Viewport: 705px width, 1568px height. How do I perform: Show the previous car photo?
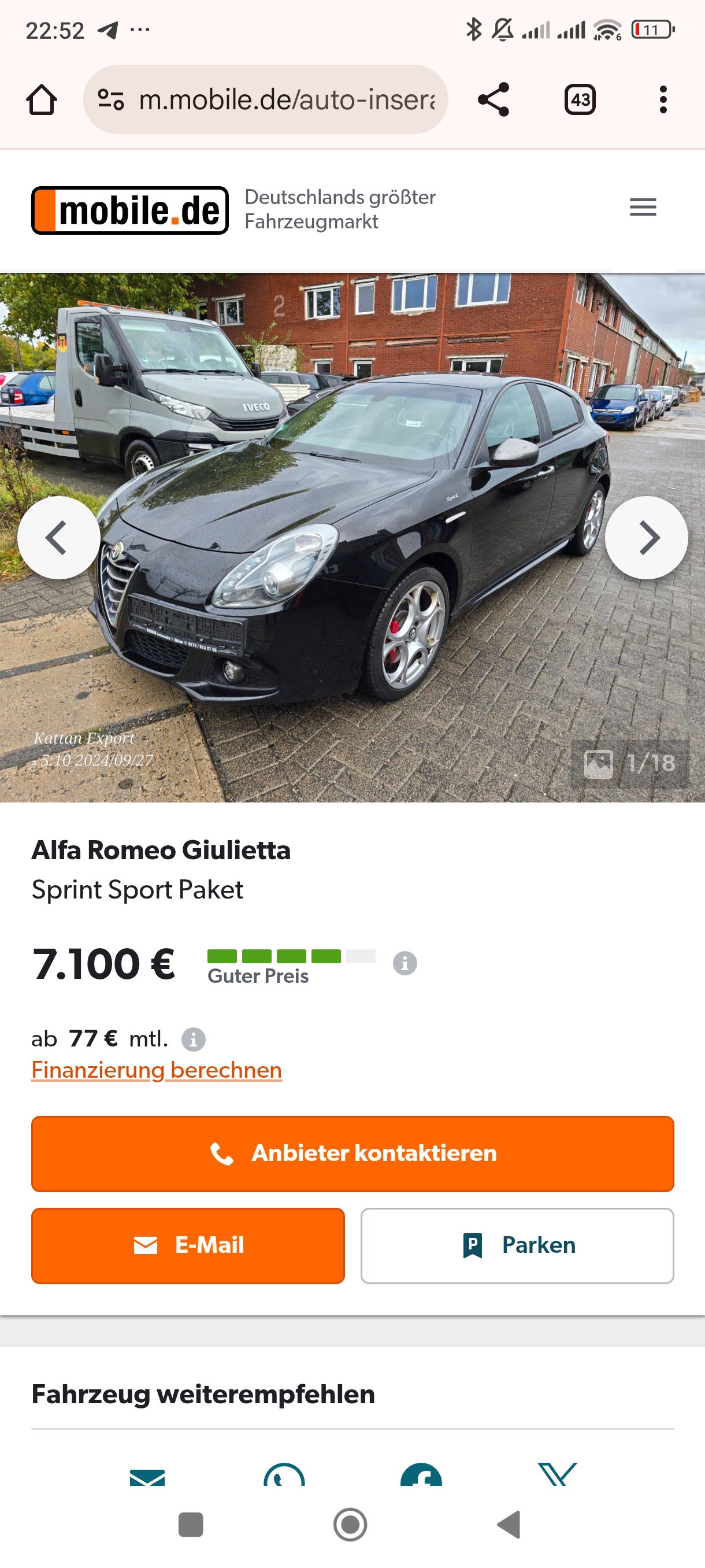click(x=58, y=538)
